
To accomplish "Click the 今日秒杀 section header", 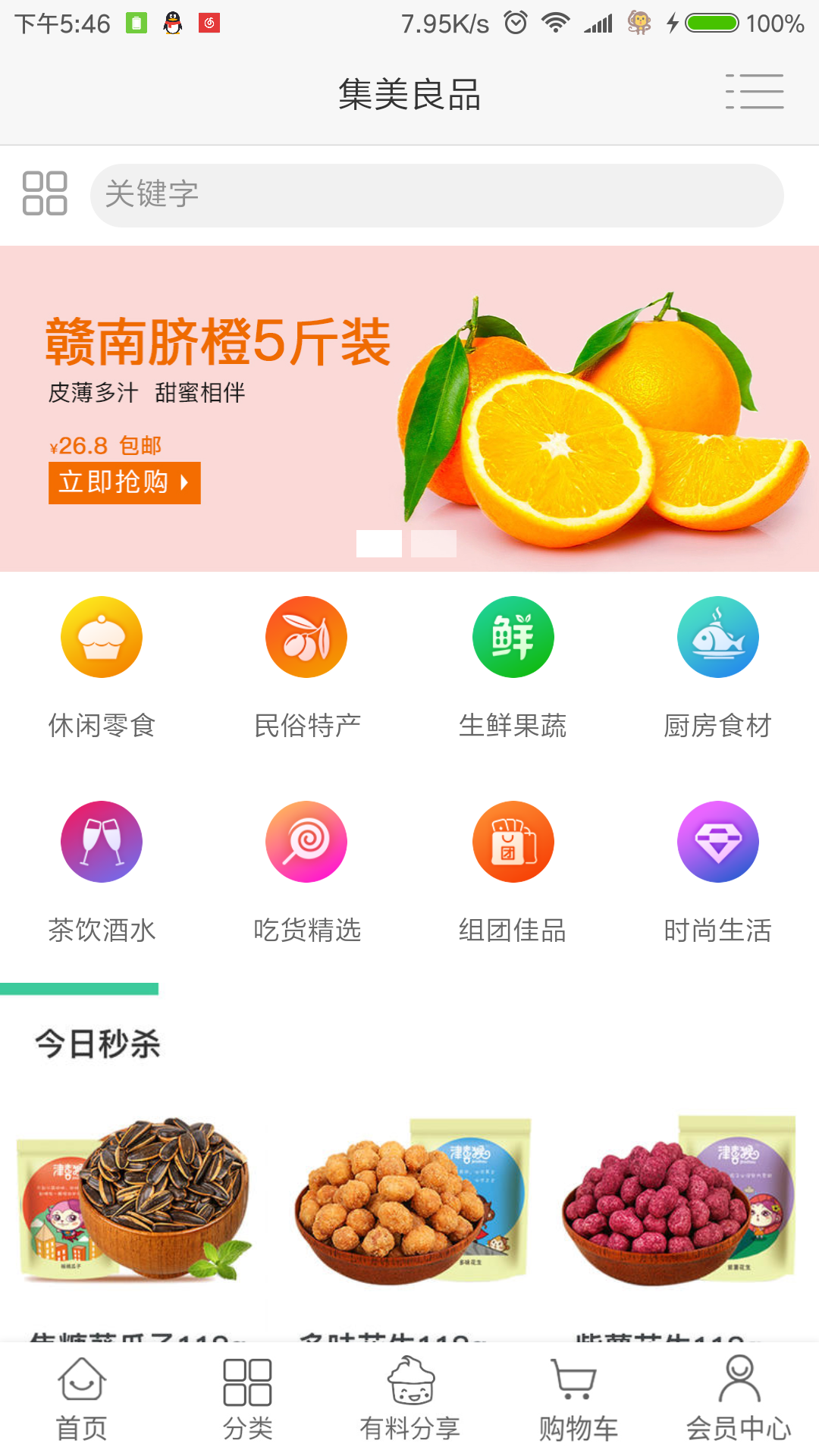I will 99,1044.
